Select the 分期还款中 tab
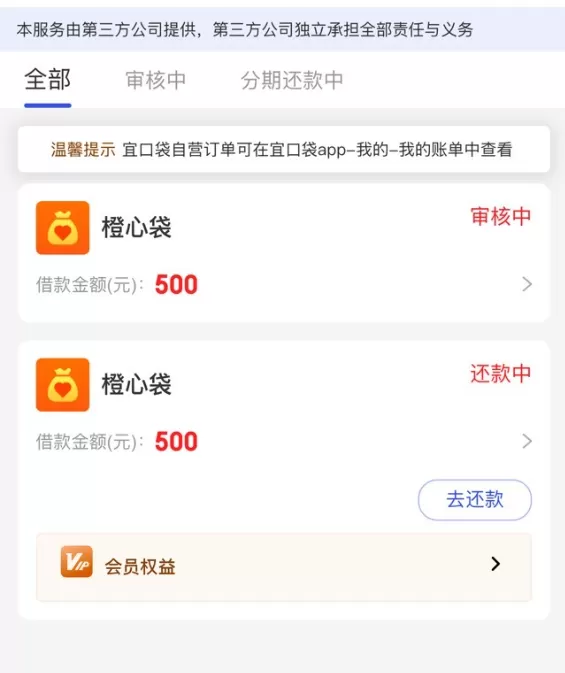The height and width of the screenshot is (673, 565). pyautogui.click(x=292, y=80)
